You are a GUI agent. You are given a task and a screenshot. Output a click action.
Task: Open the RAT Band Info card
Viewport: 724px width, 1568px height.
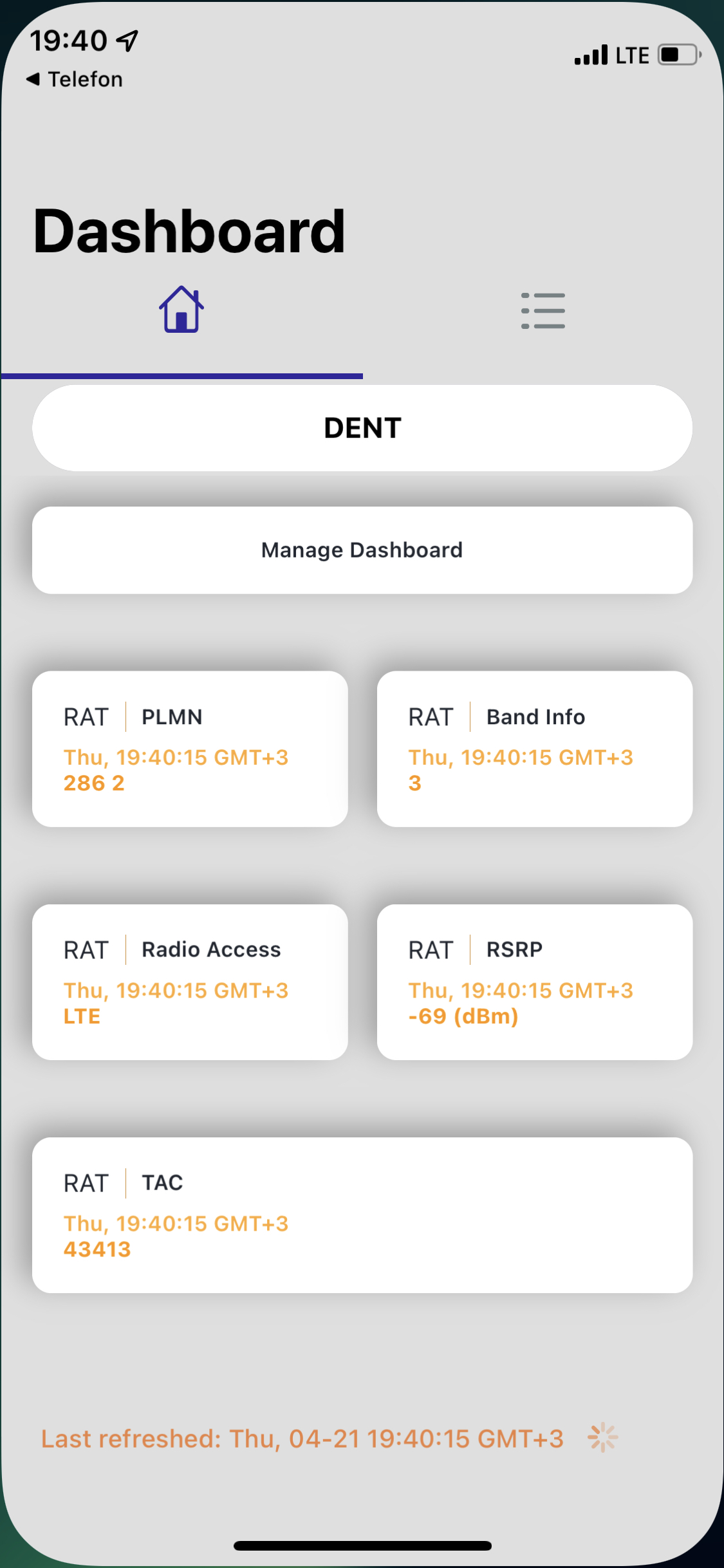coord(535,749)
